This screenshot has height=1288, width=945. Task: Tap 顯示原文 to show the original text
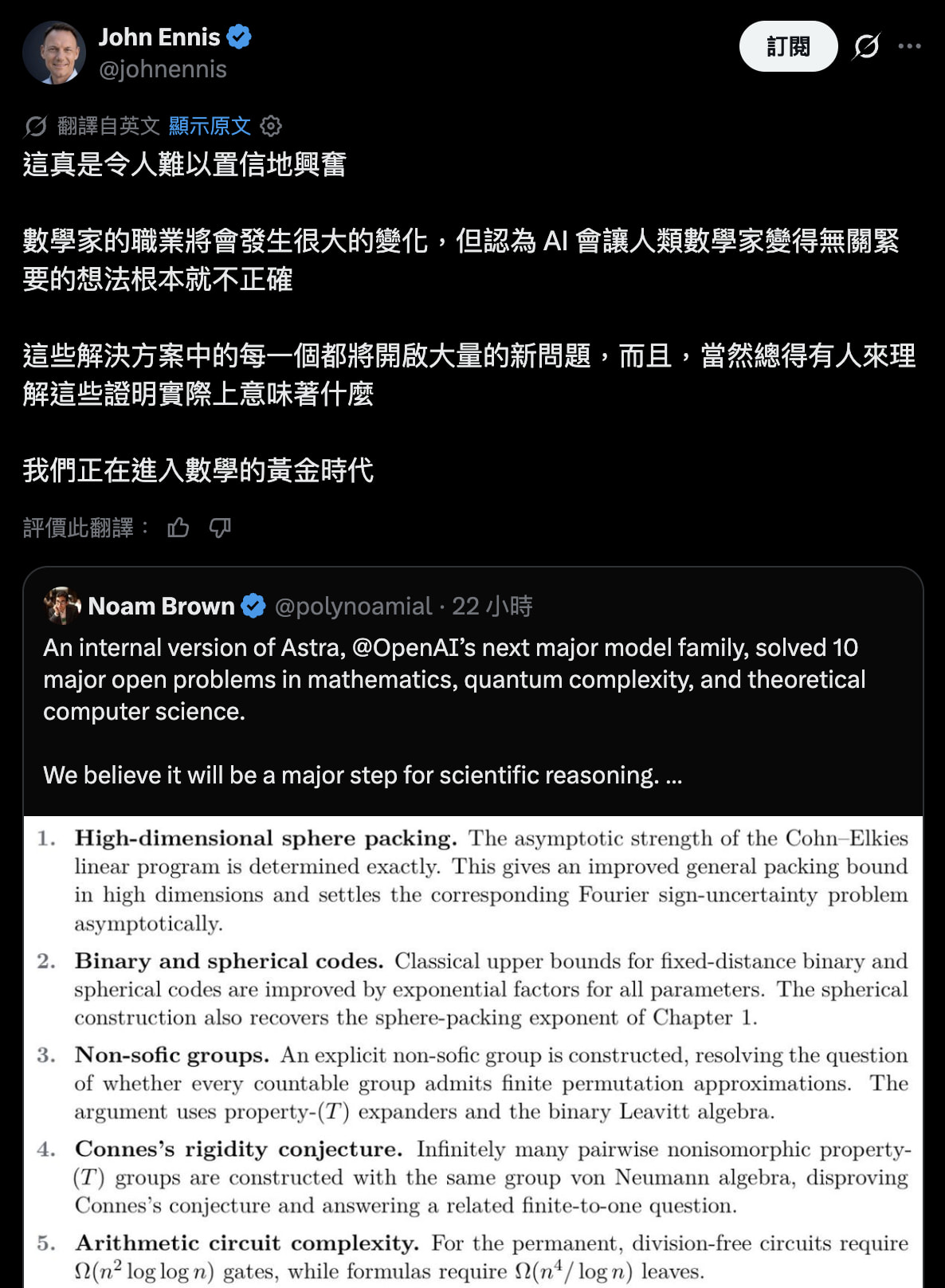(x=210, y=126)
